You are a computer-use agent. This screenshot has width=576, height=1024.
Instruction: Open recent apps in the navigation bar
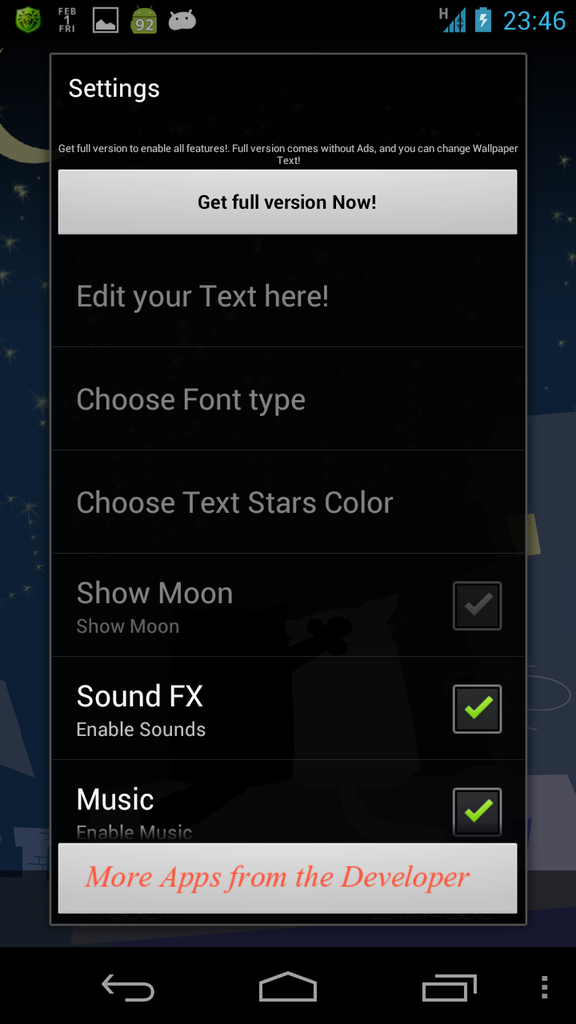[x=448, y=987]
